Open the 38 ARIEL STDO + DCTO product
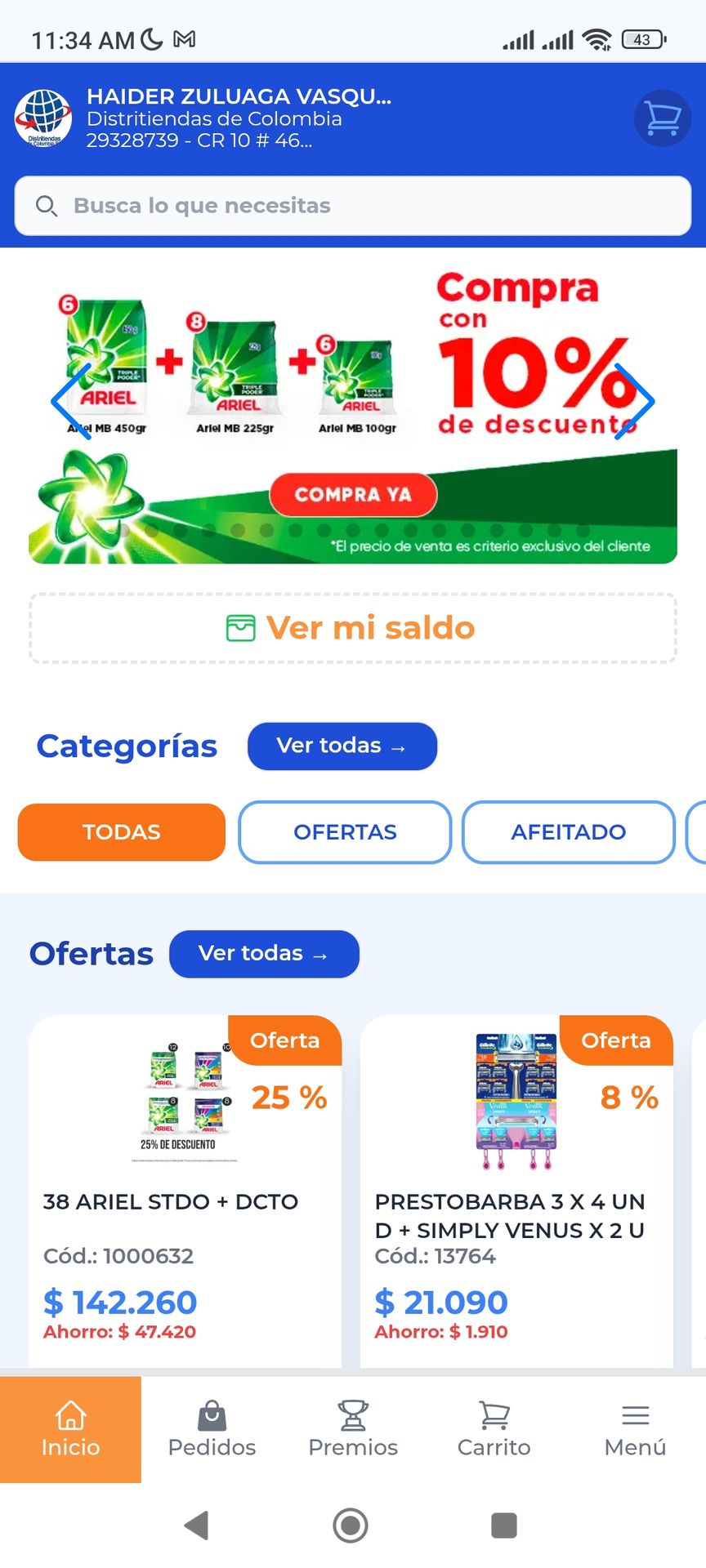Image resolution: width=706 pixels, height=1568 pixels. (185, 1192)
